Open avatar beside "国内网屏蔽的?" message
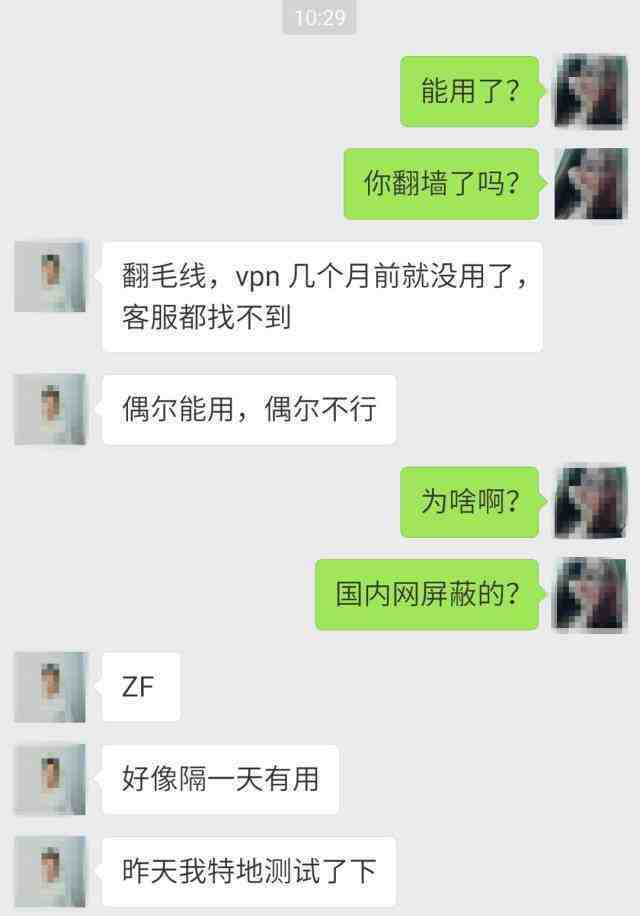640x916 pixels. tap(591, 594)
